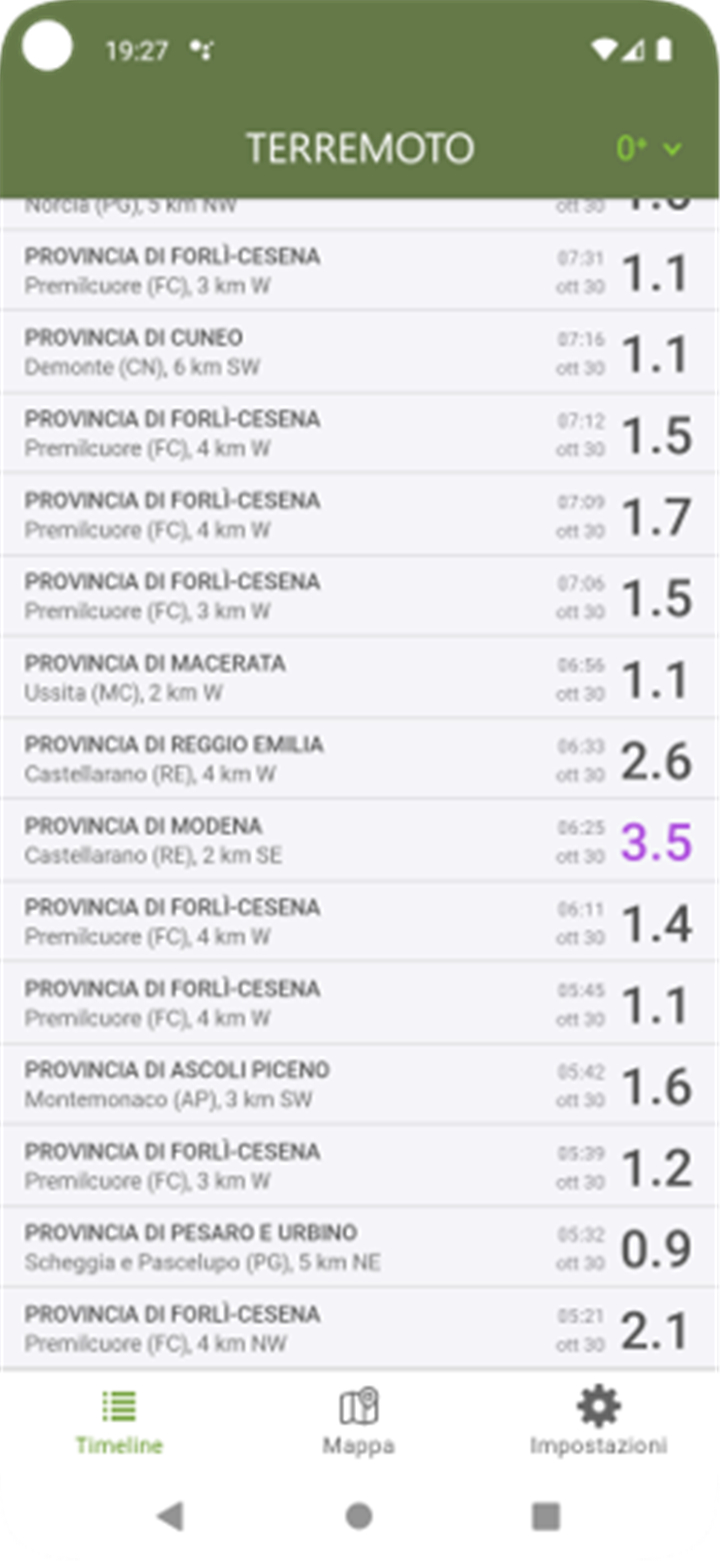Screen dimensions: 720x1561
Task: View the 05:39 Forlì-Cesena 1.2 event
Action: pos(360,1166)
